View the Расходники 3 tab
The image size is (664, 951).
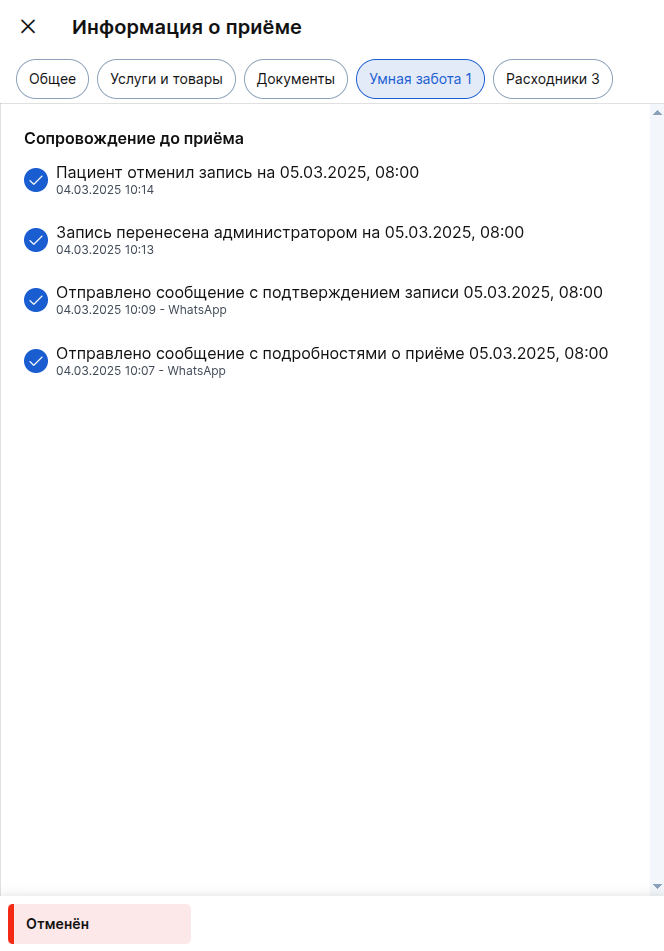click(x=553, y=79)
